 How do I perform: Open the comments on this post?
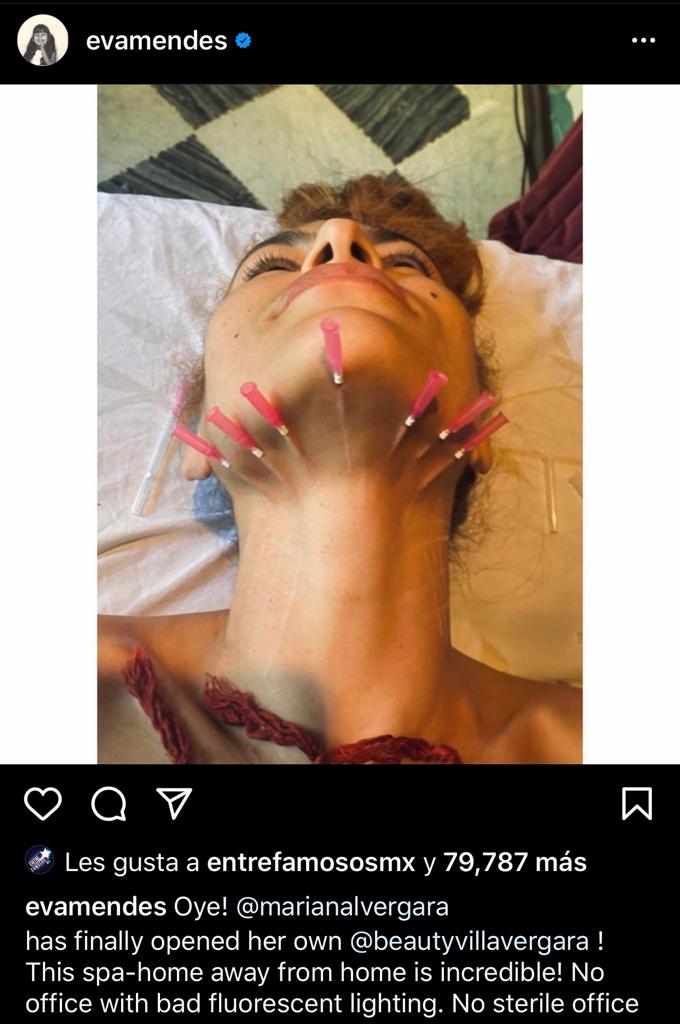click(x=109, y=803)
